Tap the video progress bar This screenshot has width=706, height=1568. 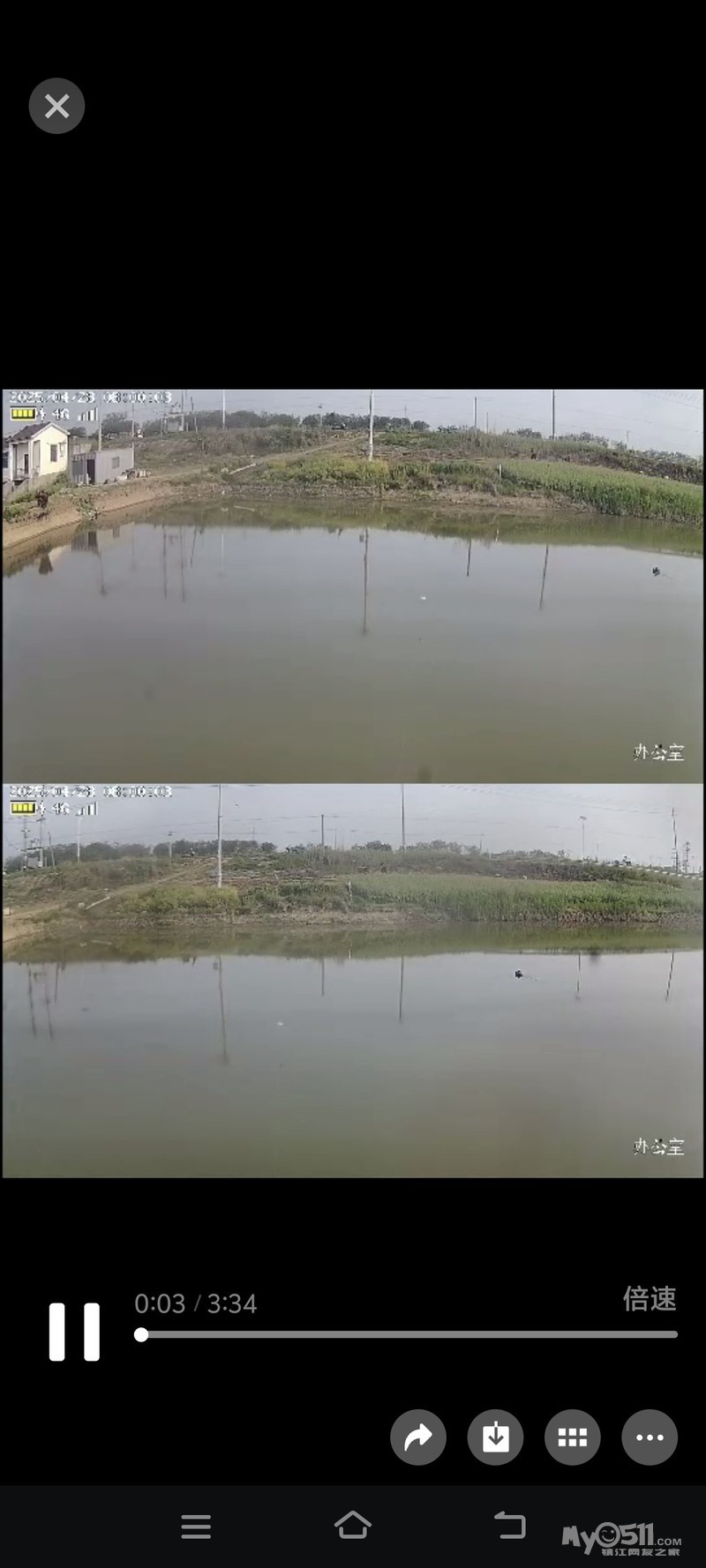406,1334
